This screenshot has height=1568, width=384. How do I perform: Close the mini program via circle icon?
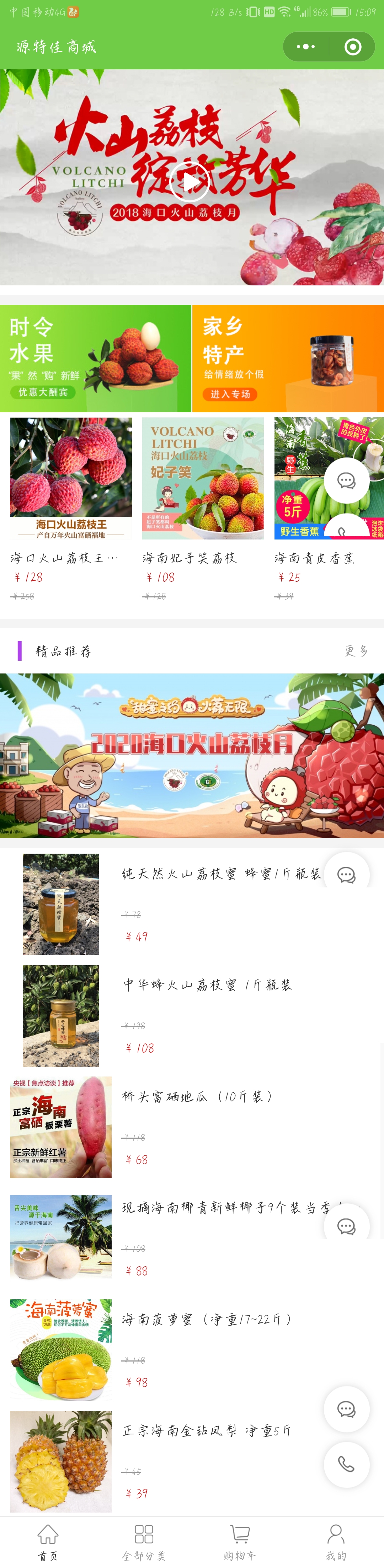[x=352, y=47]
